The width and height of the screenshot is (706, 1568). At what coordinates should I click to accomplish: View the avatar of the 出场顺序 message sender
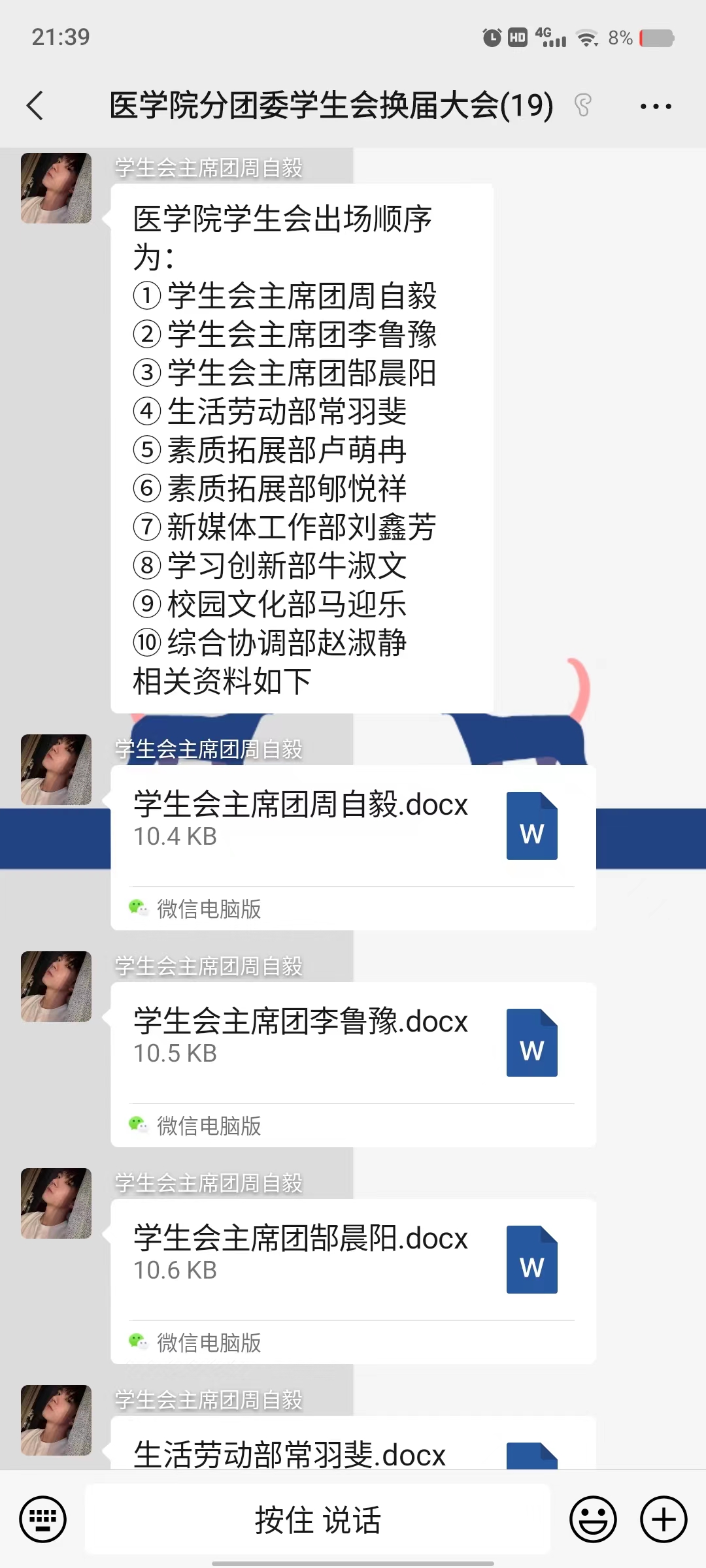pos(56,188)
